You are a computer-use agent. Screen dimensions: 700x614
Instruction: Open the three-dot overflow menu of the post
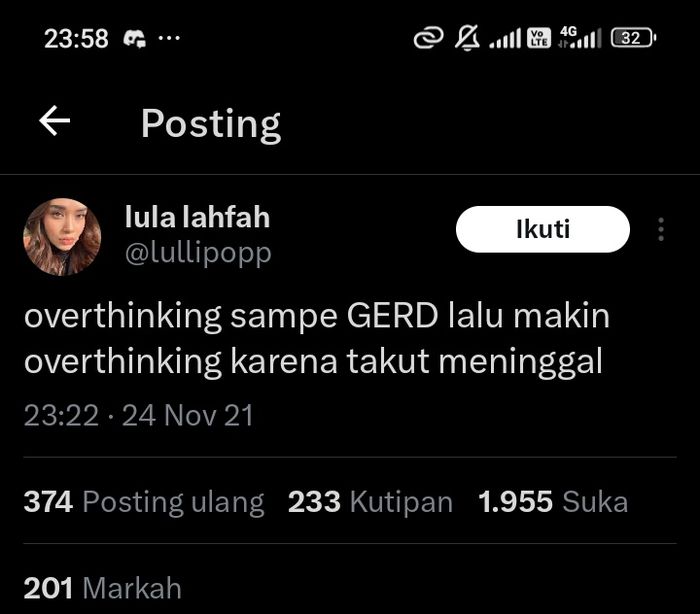pos(661,230)
